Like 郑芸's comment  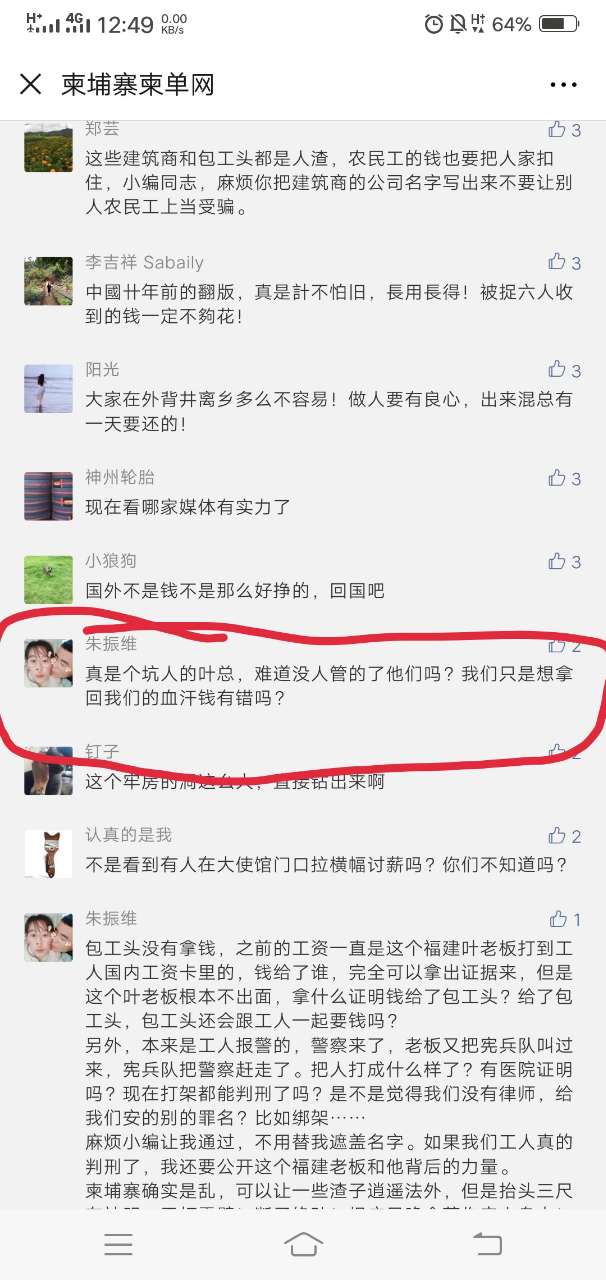557,129
